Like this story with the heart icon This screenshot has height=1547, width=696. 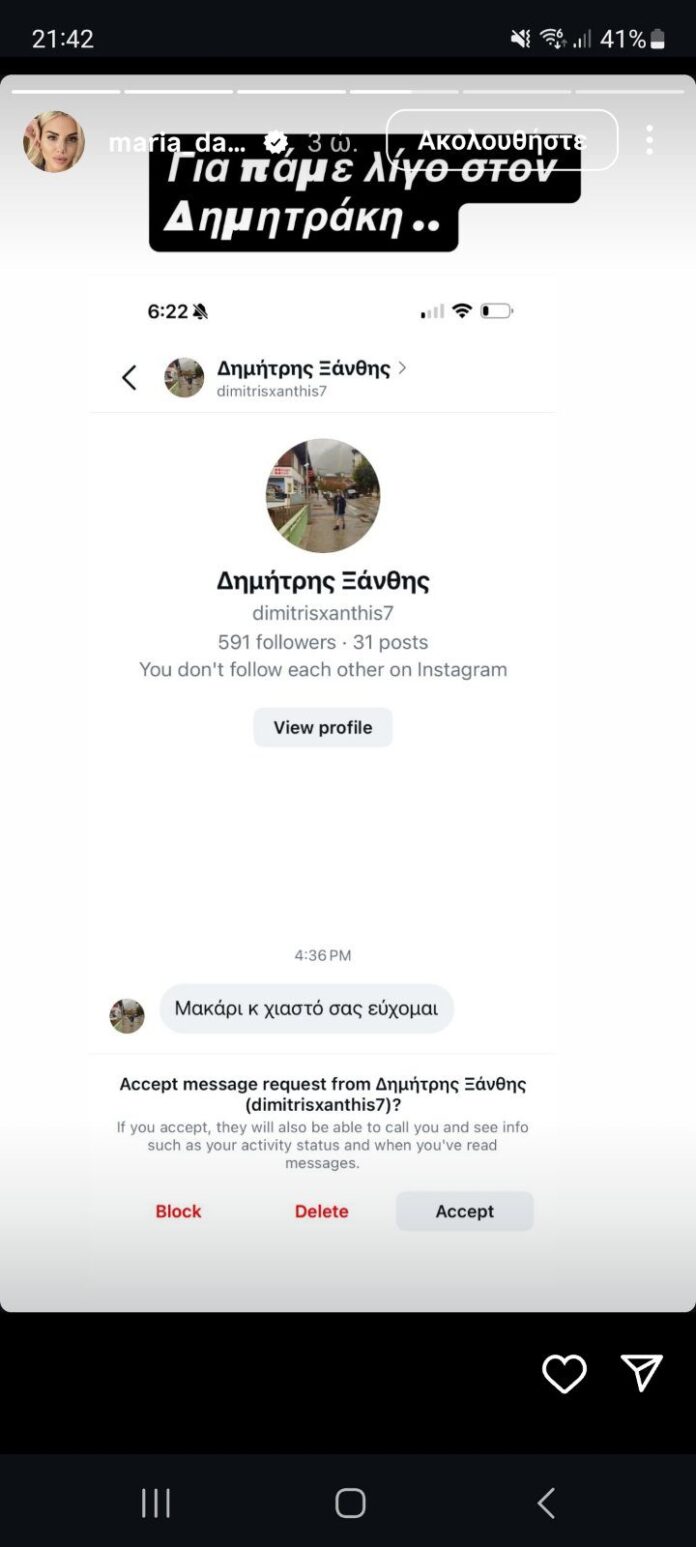(564, 1374)
